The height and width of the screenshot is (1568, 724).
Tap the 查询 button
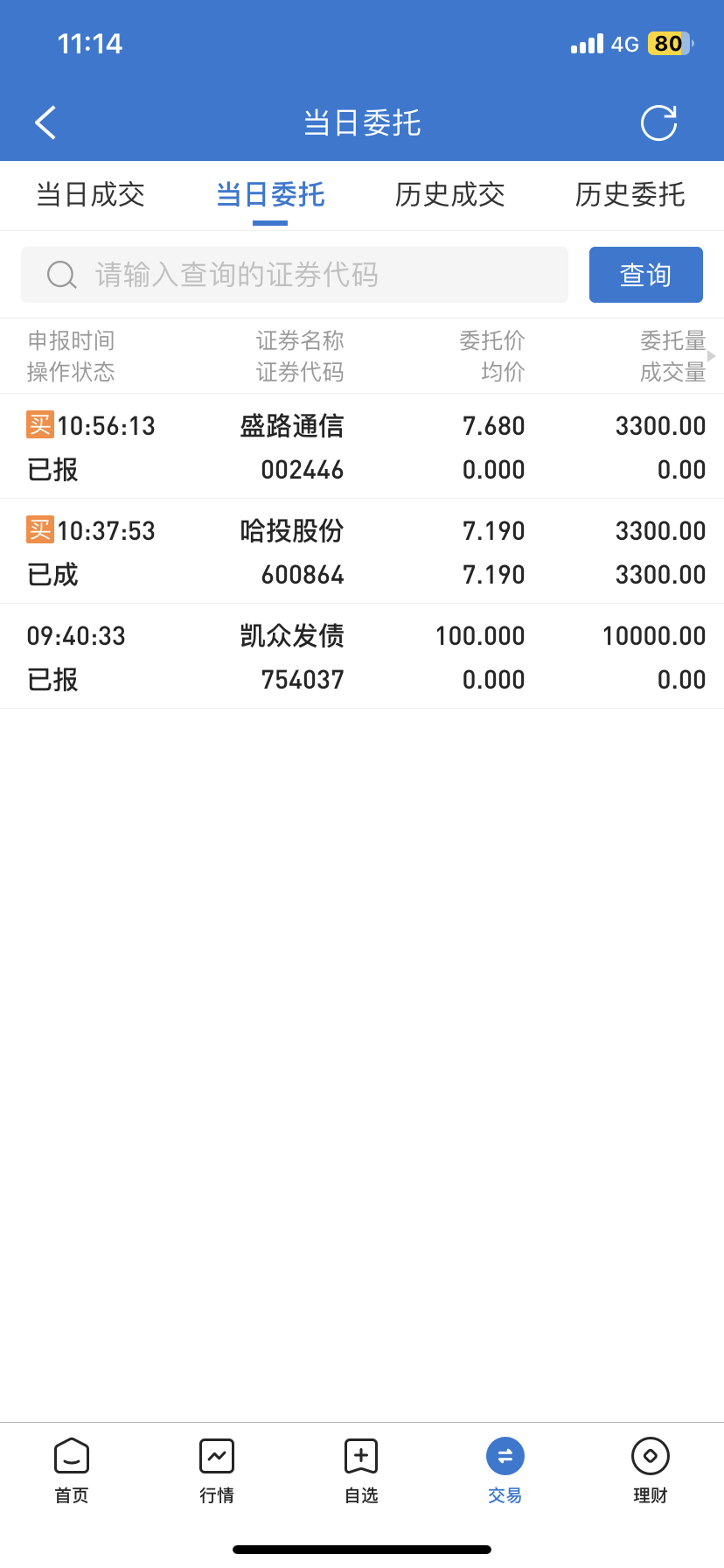click(x=646, y=275)
